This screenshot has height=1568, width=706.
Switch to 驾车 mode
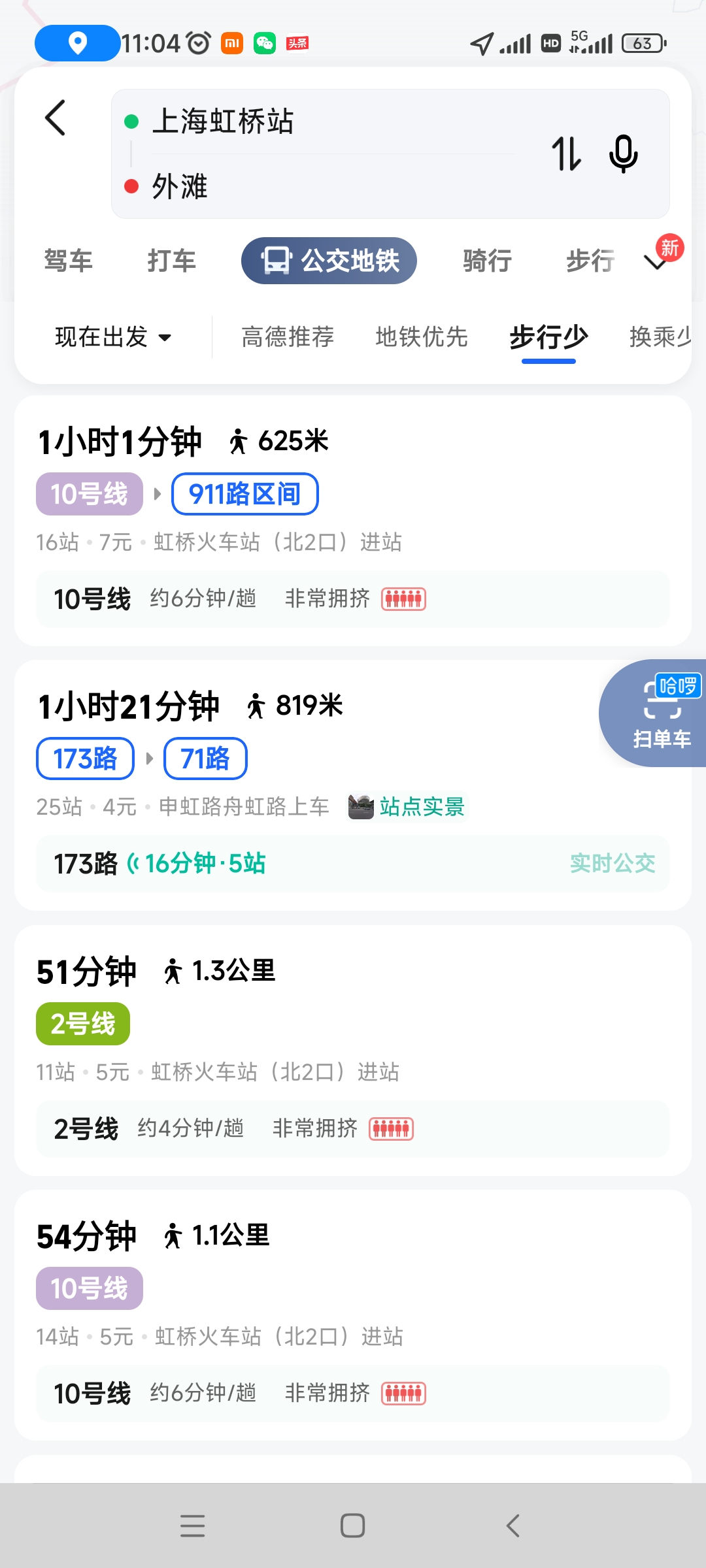tap(69, 261)
